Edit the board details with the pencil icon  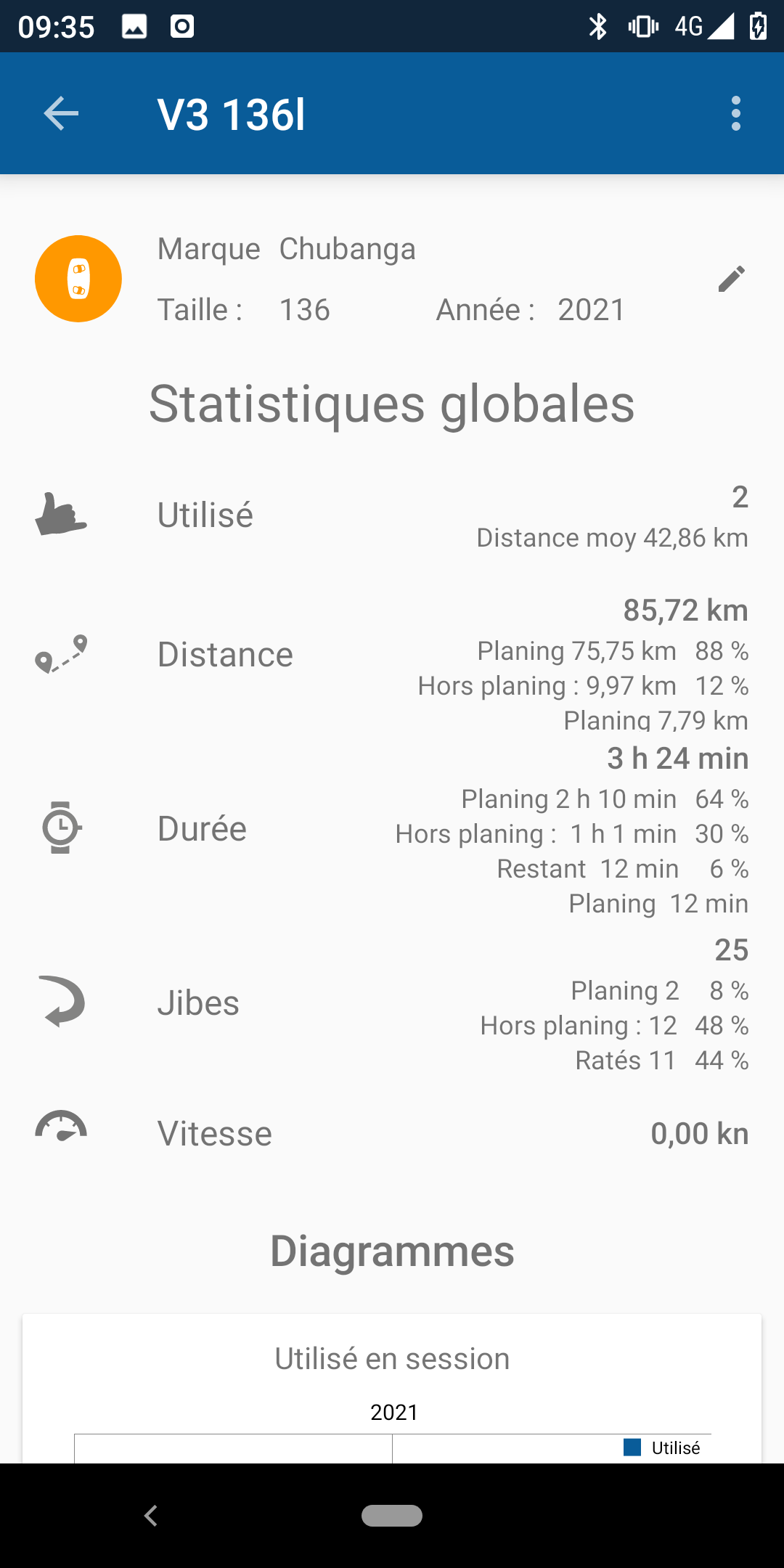731,279
